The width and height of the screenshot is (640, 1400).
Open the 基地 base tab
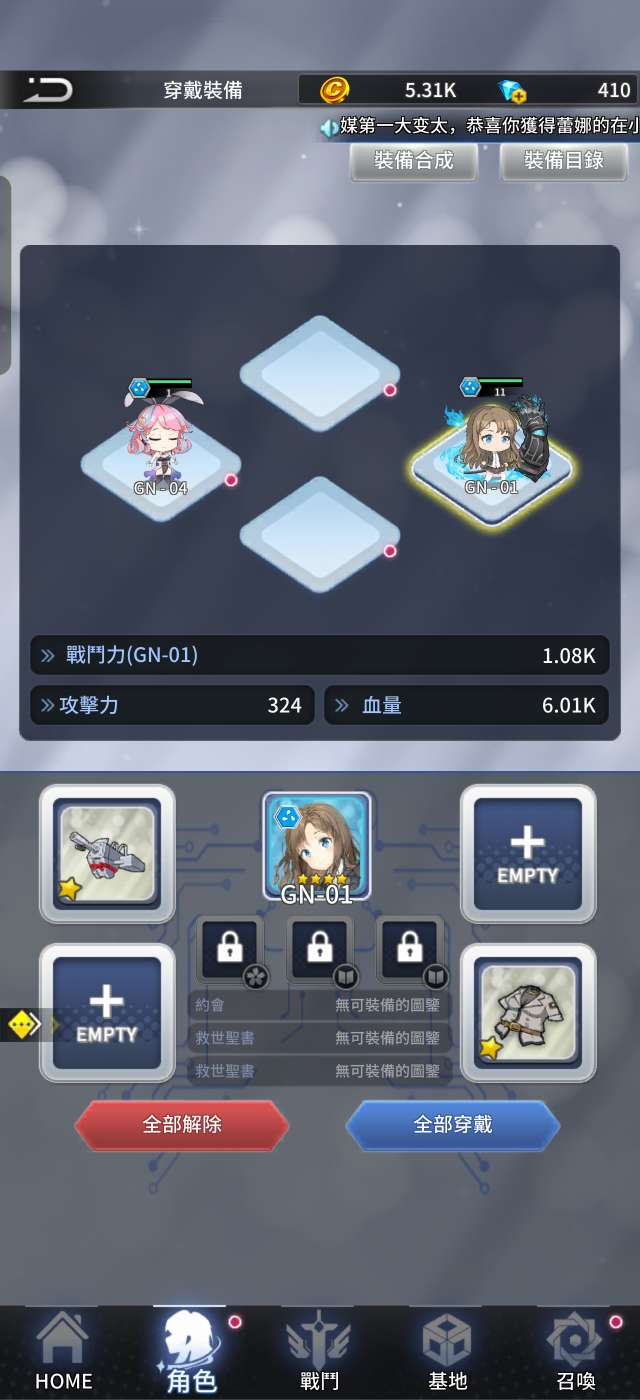[x=447, y=1352]
